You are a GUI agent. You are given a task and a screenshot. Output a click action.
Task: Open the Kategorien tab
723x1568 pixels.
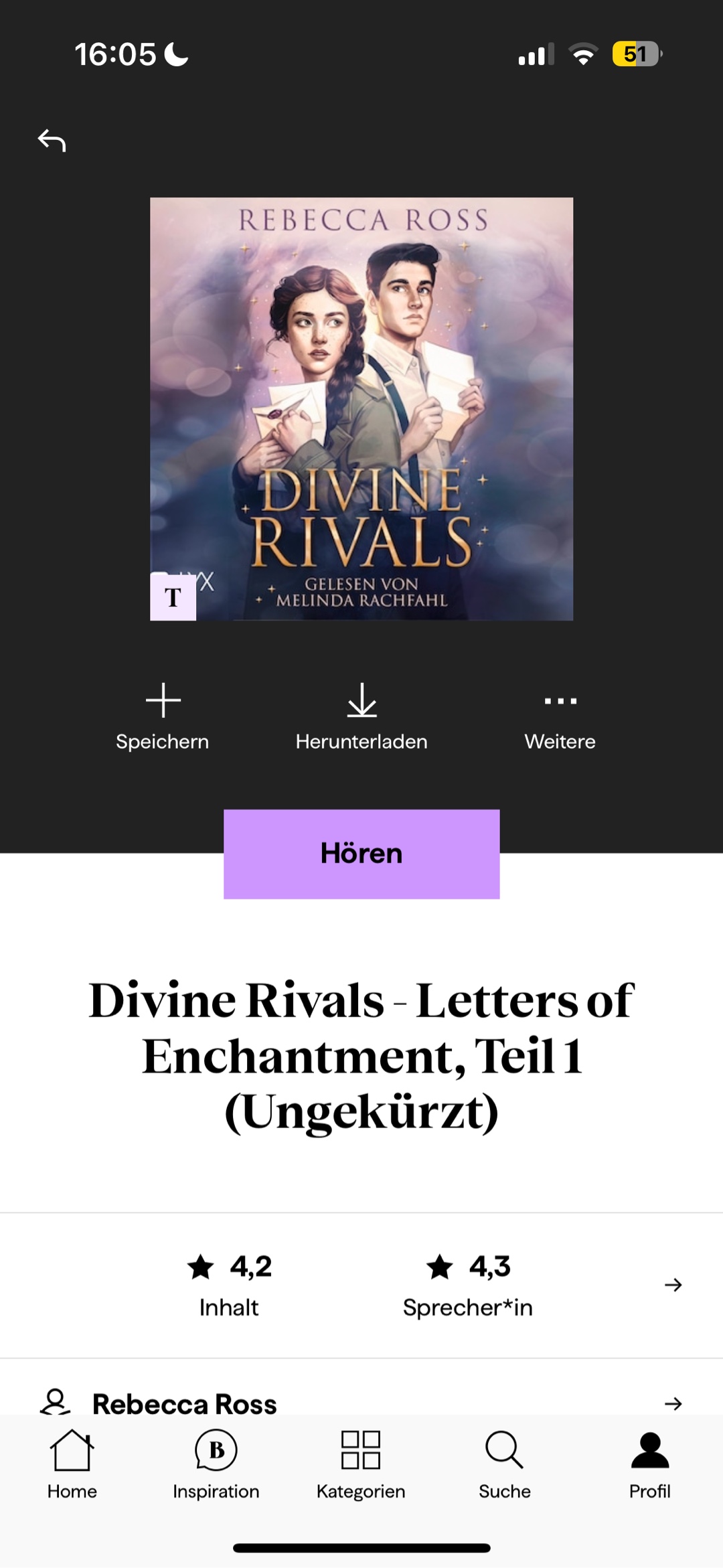pos(361,1464)
